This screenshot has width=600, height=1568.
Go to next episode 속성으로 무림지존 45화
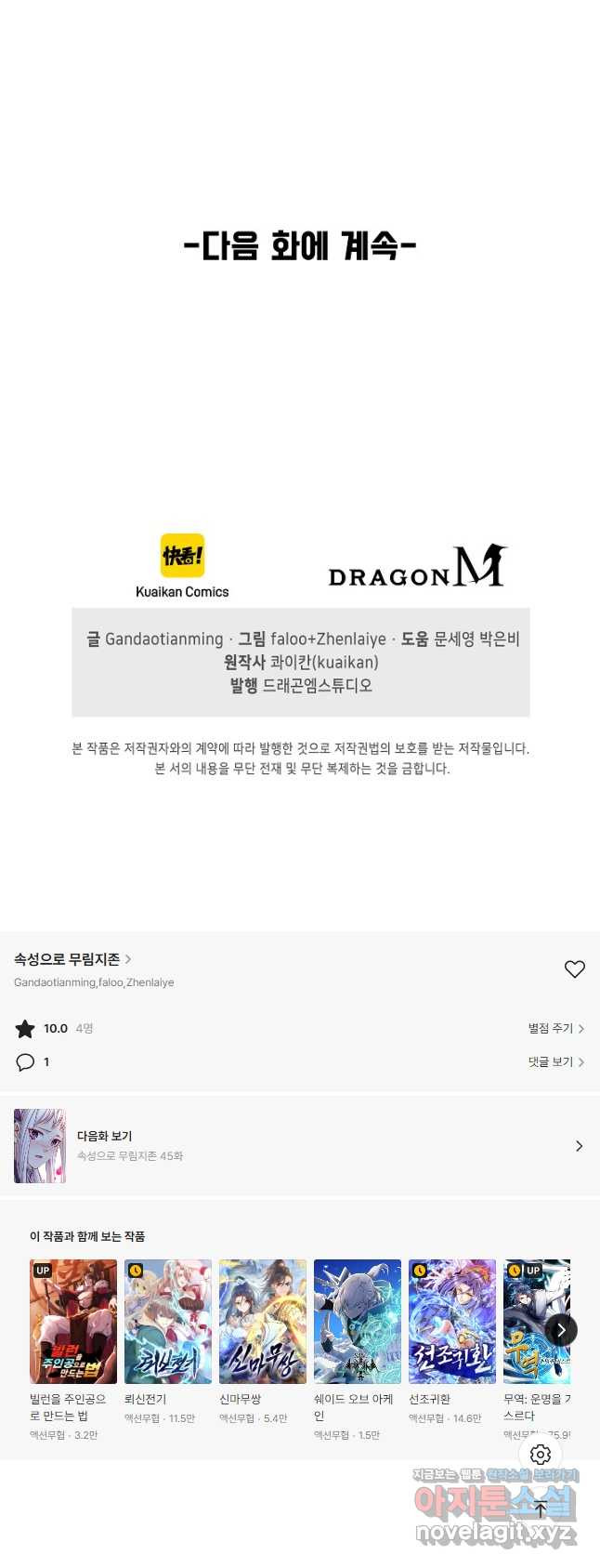tap(299, 1146)
